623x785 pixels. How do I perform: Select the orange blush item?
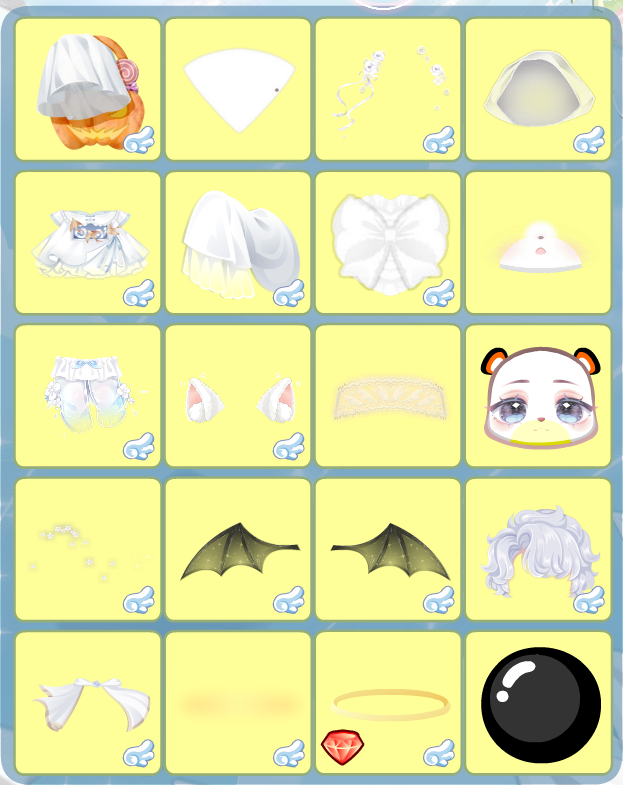tap(238, 703)
